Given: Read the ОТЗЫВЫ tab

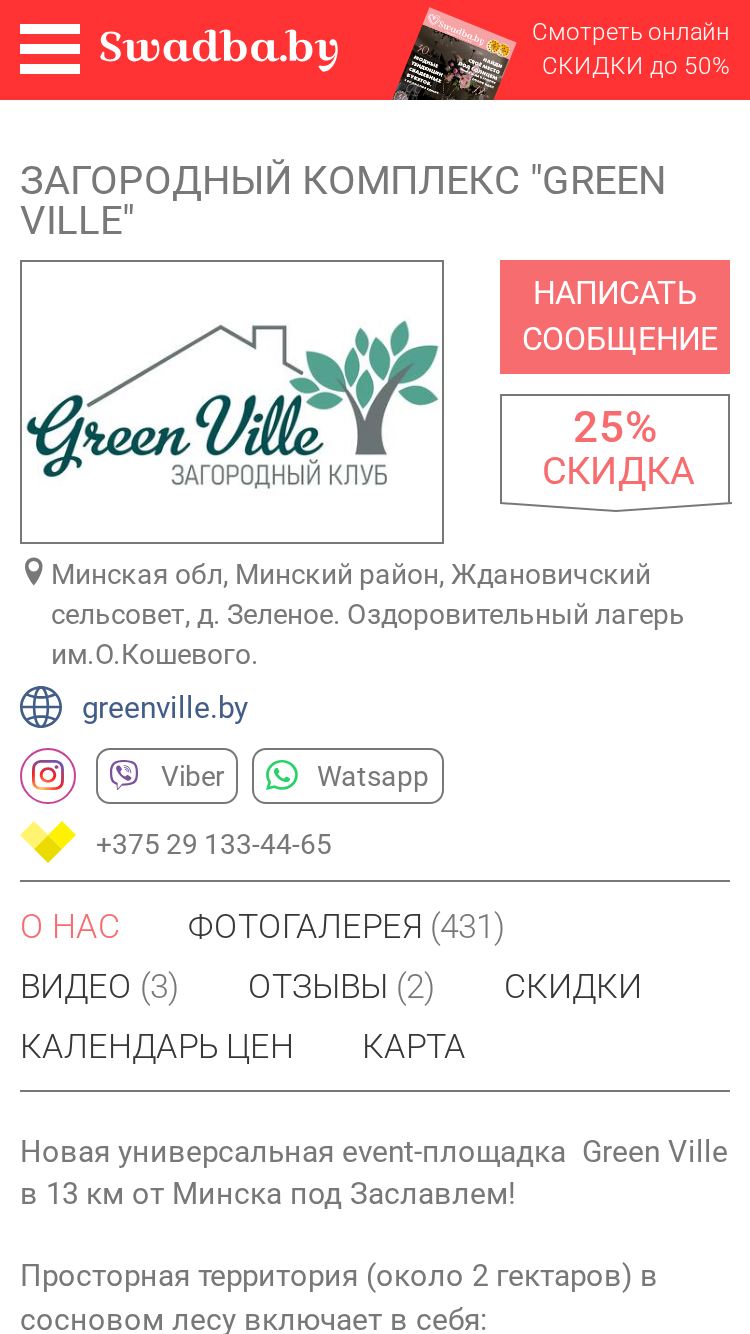Looking at the screenshot, I should coord(341,987).
